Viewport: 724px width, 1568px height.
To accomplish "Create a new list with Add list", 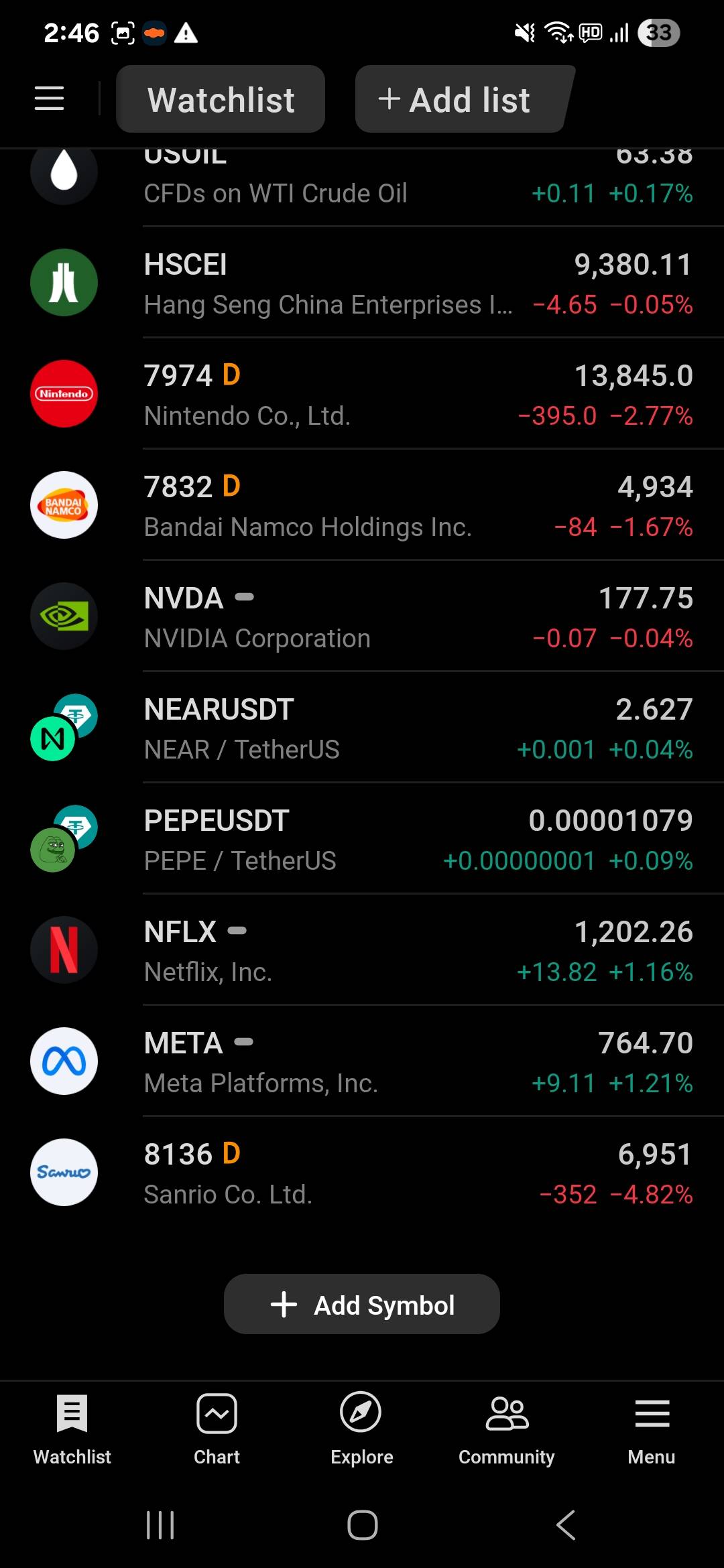I will pyautogui.click(x=463, y=99).
